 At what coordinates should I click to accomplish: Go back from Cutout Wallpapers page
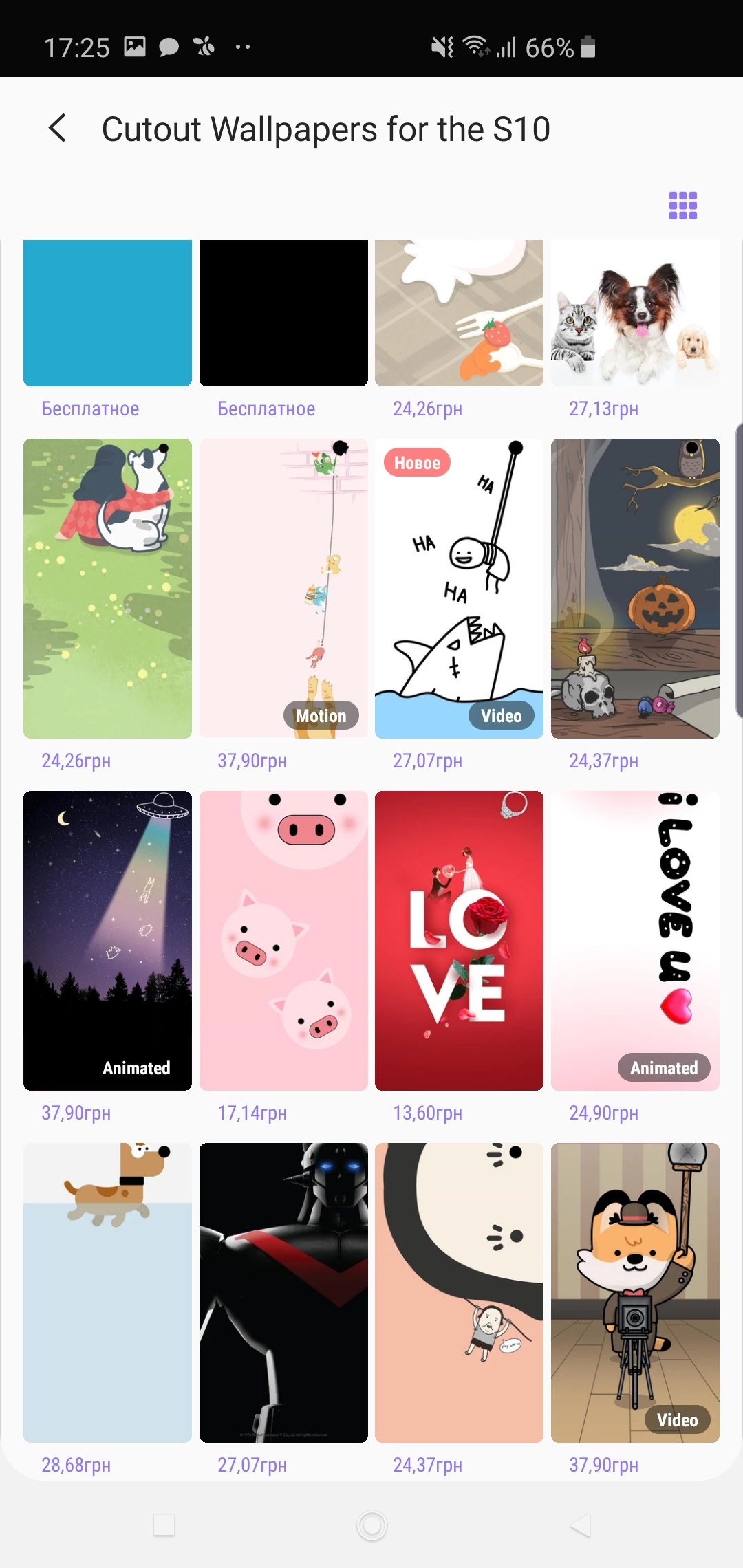tap(58, 129)
